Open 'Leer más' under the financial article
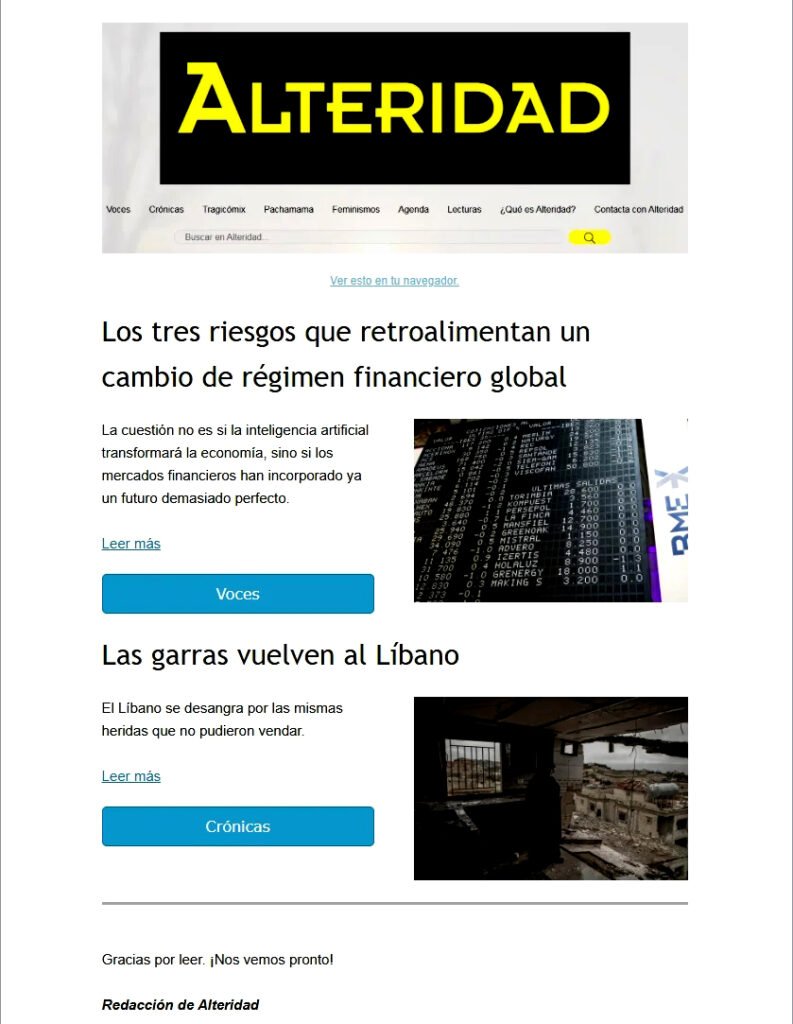Viewport: 793px width, 1024px height. [x=130, y=543]
